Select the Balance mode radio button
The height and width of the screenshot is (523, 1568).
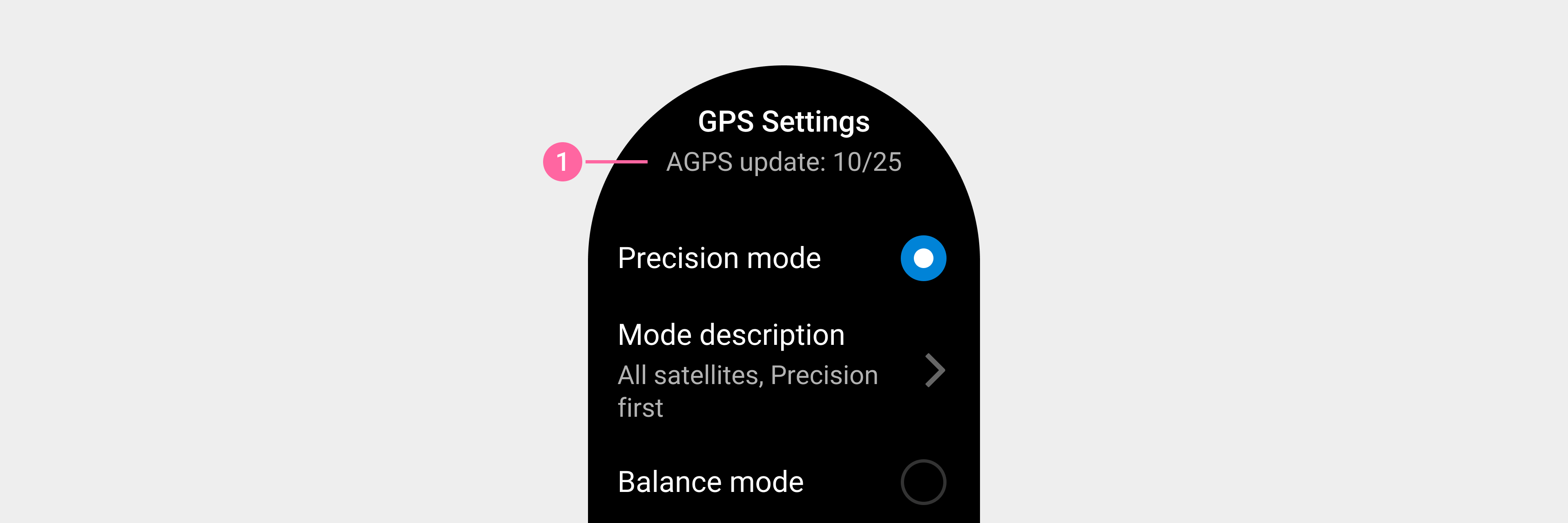tap(923, 482)
